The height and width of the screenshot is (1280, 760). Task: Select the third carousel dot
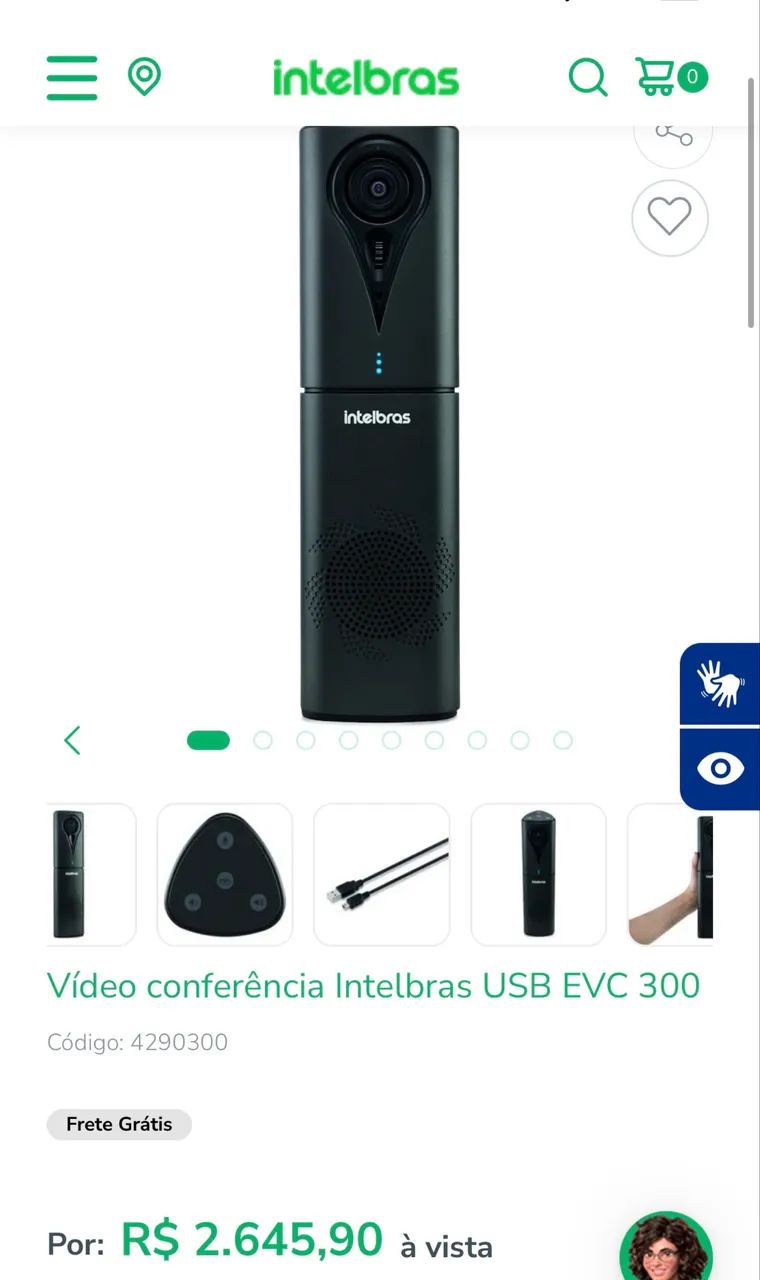click(x=306, y=740)
